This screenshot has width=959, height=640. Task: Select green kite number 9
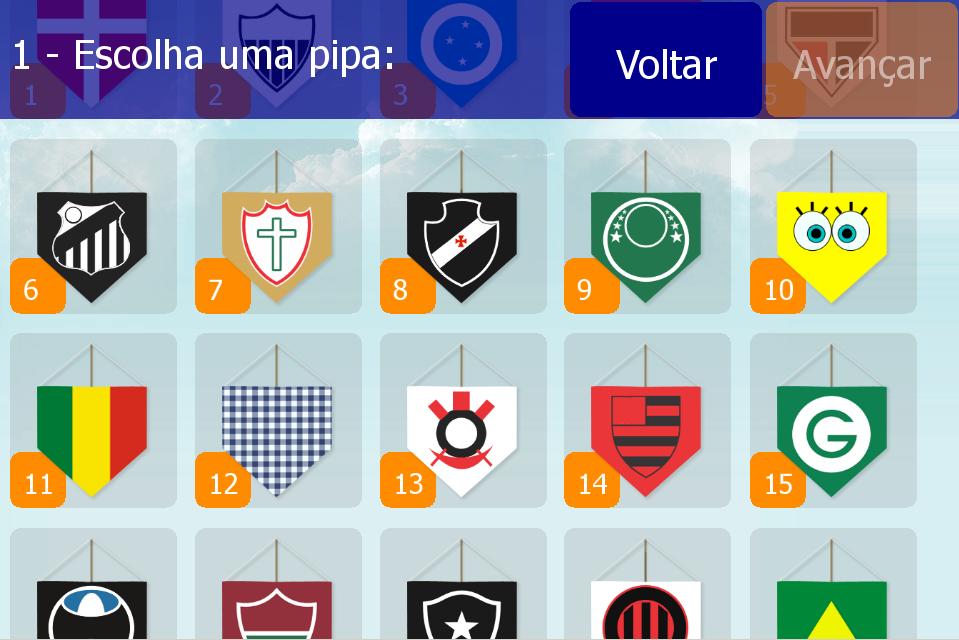click(646, 227)
